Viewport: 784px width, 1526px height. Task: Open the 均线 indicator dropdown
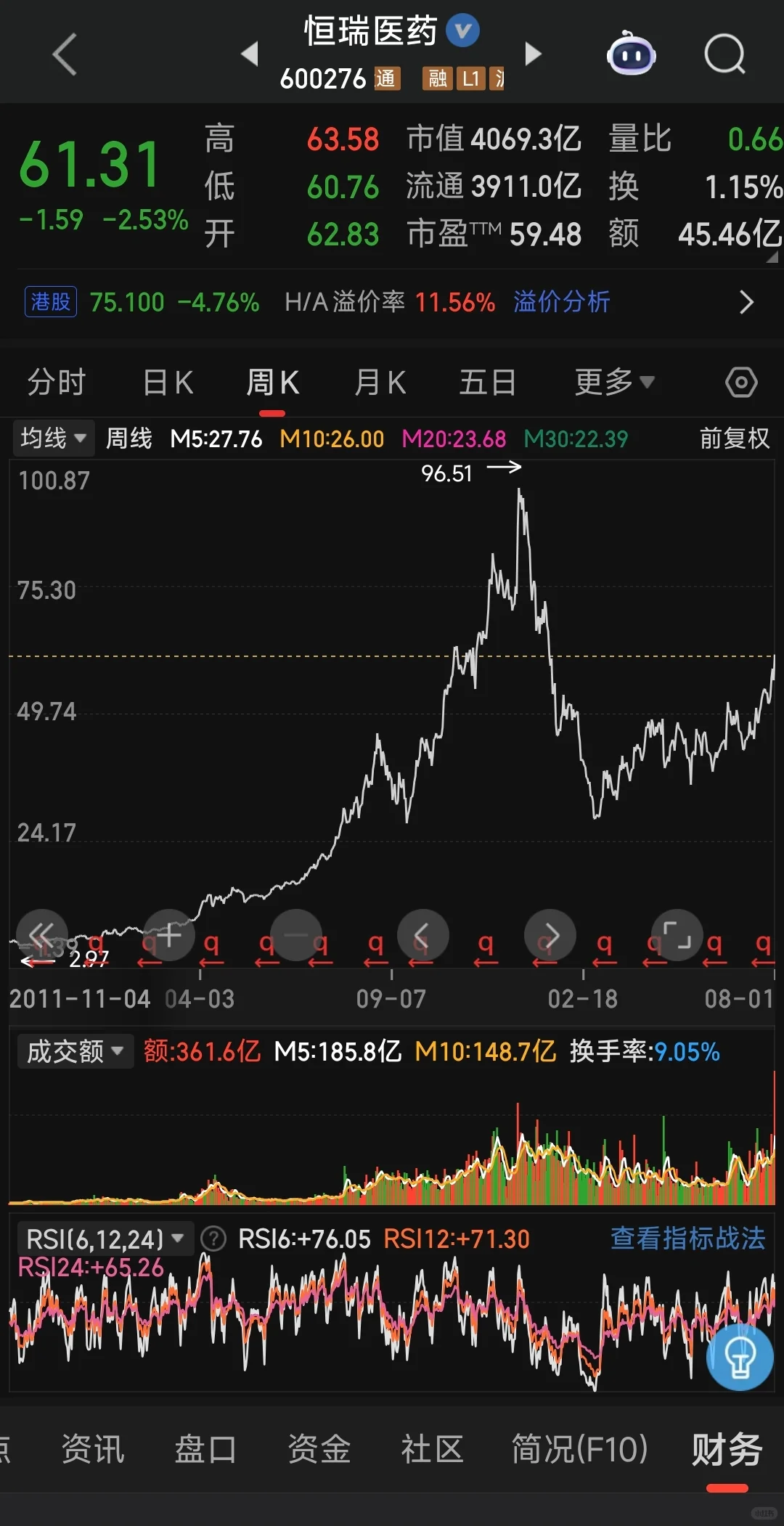tap(53, 438)
